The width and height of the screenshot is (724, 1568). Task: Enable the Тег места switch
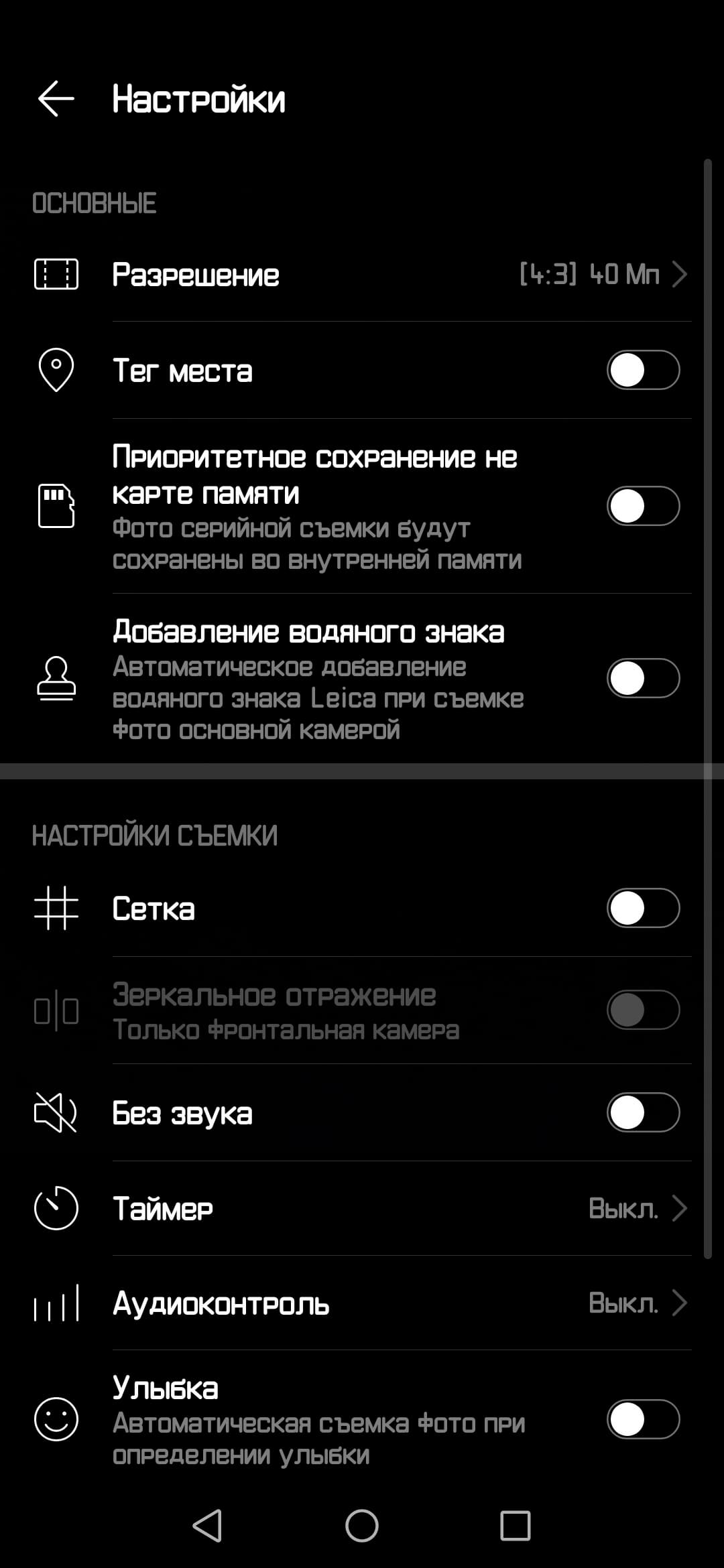(643, 371)
